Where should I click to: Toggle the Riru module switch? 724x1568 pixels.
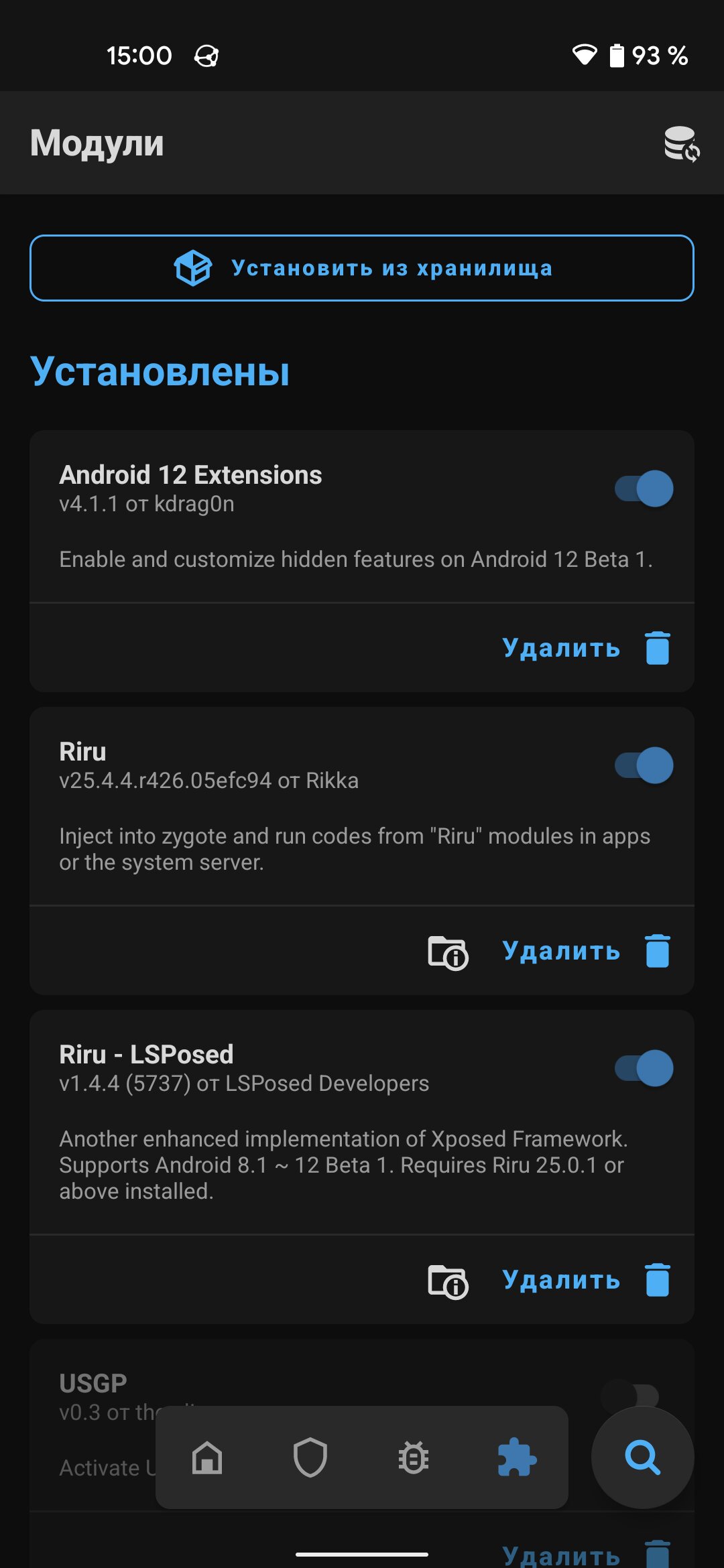point(644,765)
